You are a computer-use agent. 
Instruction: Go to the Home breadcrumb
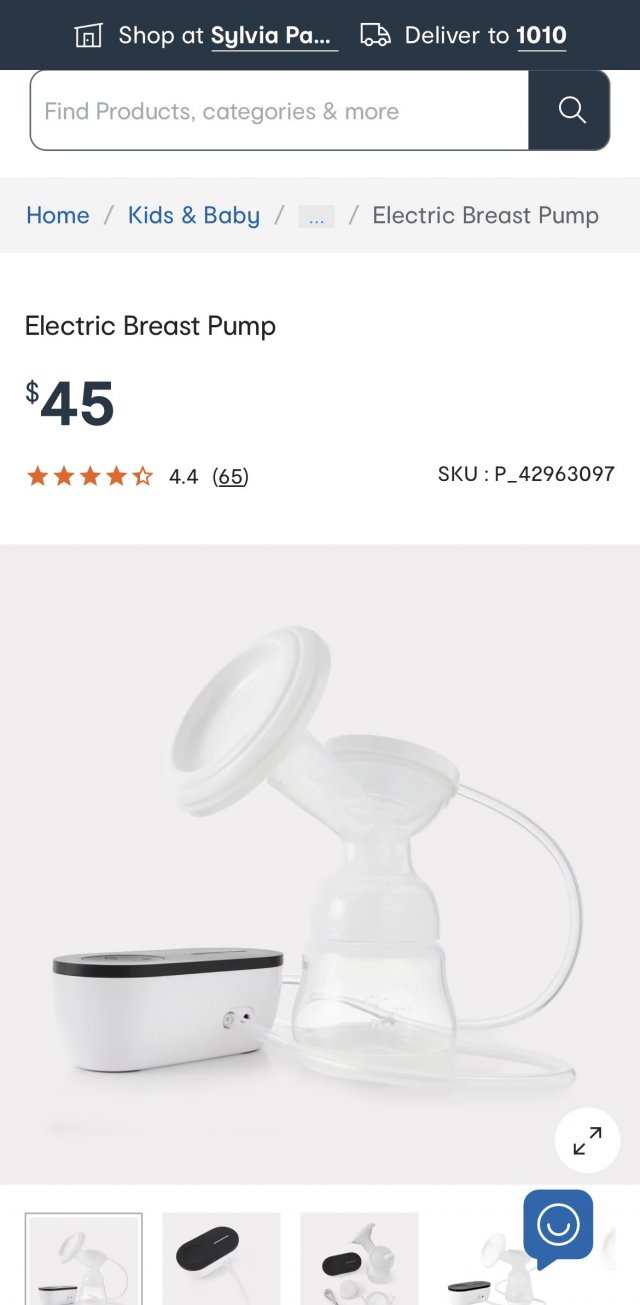click(57, 215)
